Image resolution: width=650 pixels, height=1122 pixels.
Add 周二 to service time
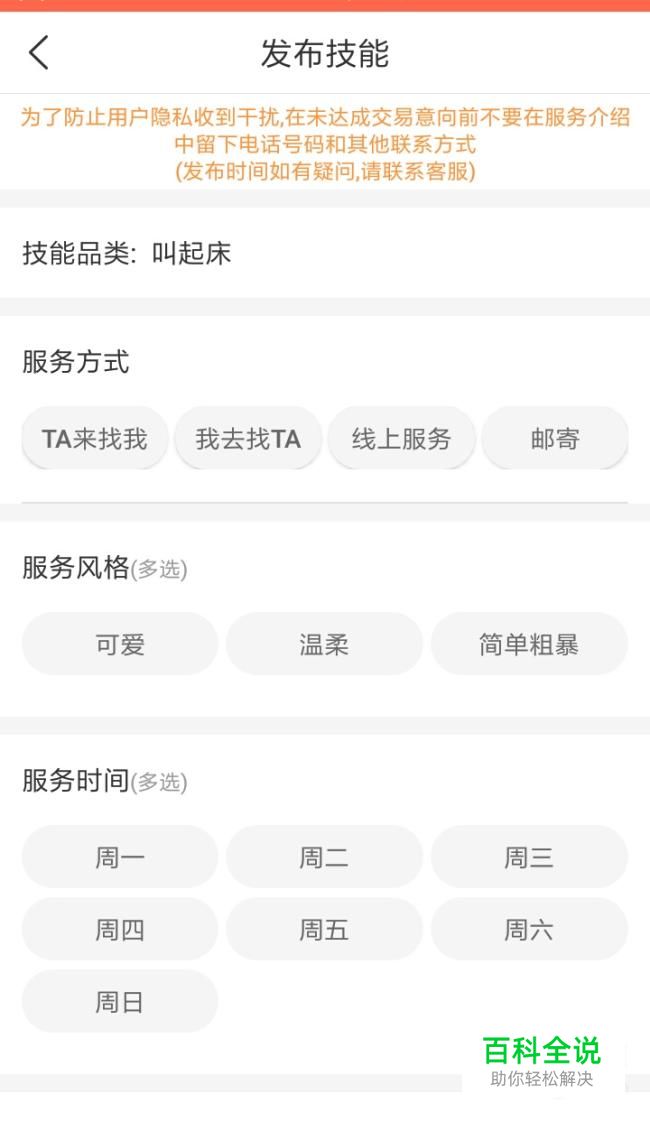(324, 857)
